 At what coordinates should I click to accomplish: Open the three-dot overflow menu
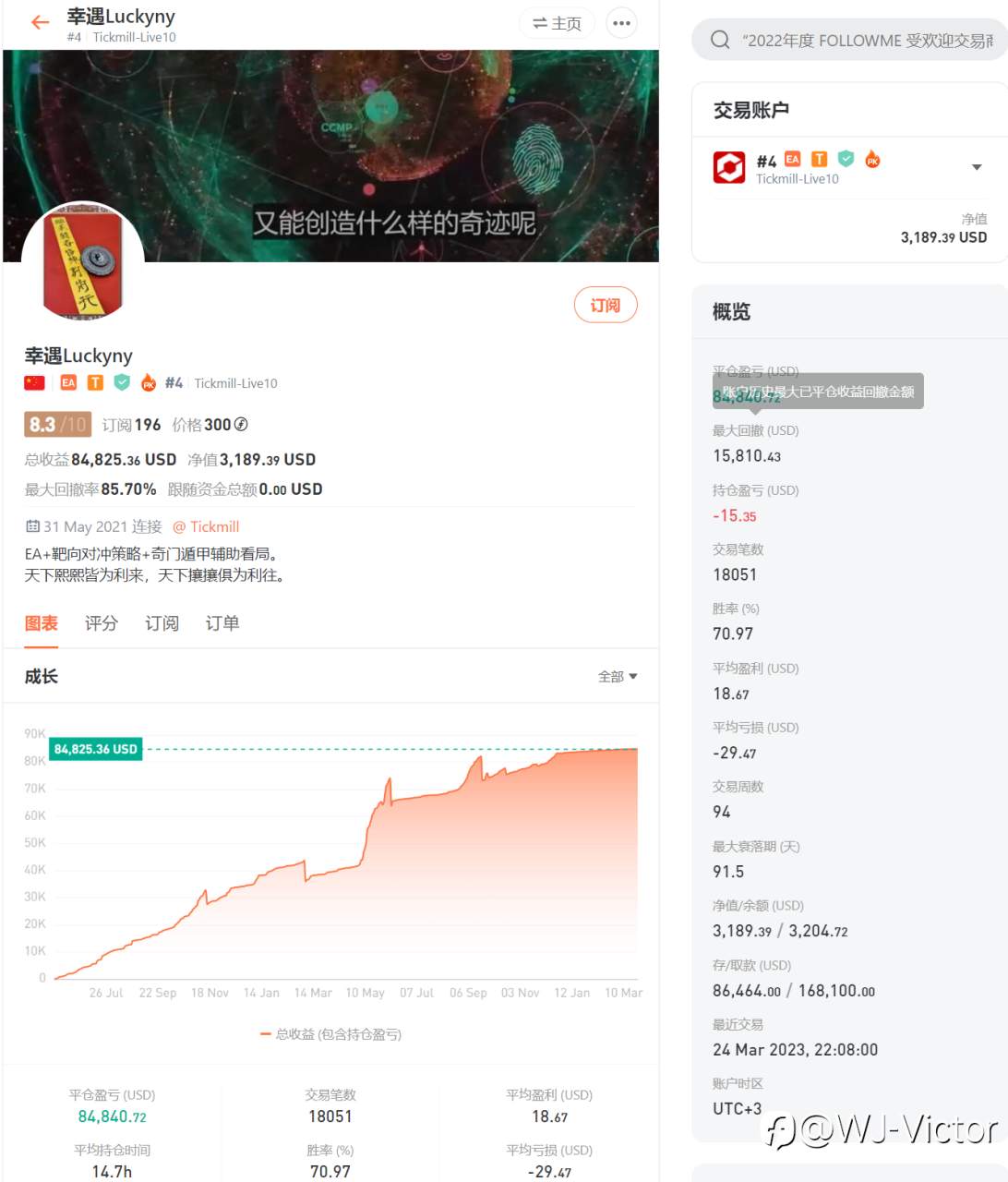click(x=621, y=23)
